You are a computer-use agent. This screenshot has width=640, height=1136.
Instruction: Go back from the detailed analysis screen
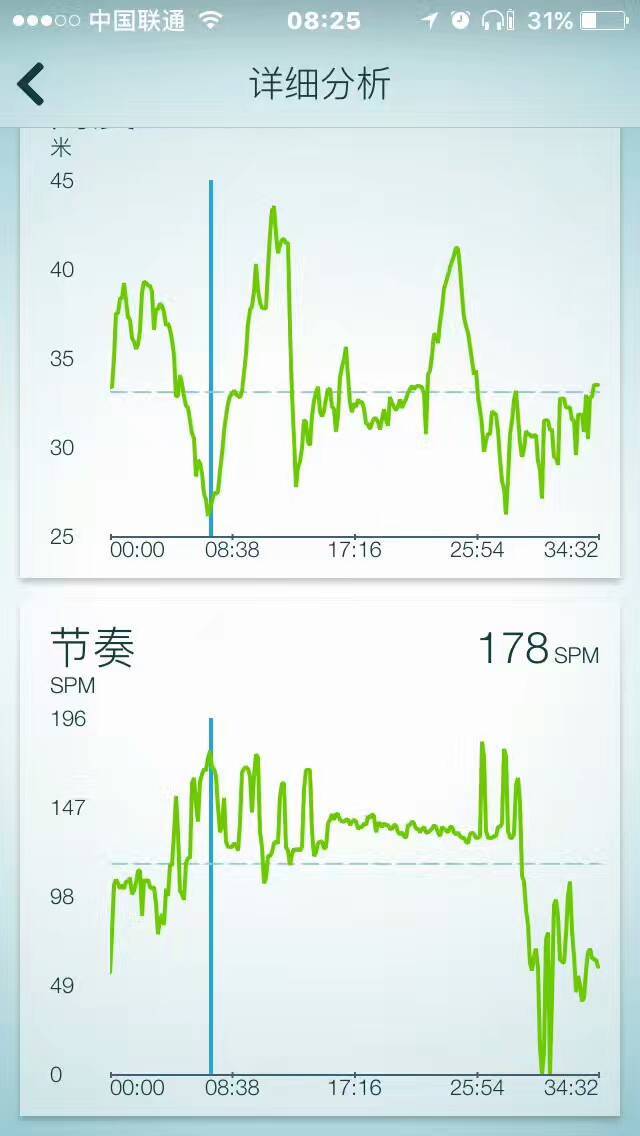(32, 84)
